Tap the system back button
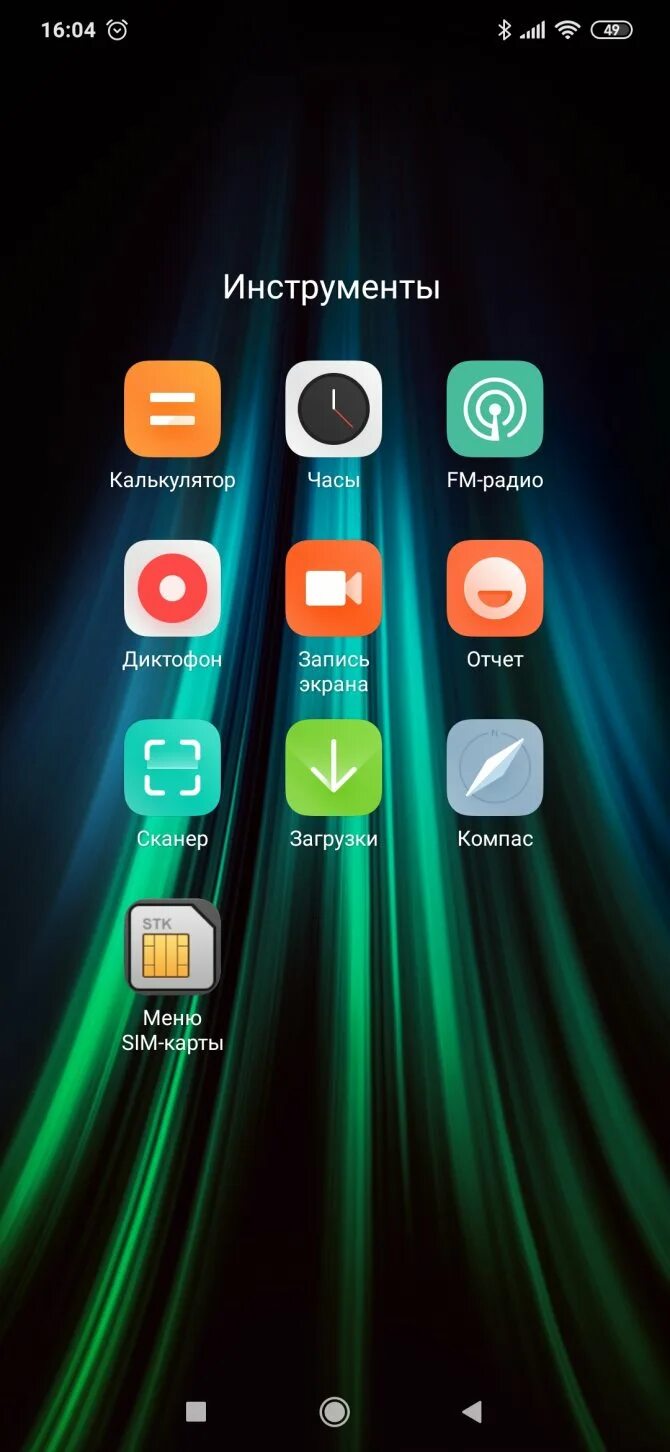 pyautogui.click(x=472, y=1411)
